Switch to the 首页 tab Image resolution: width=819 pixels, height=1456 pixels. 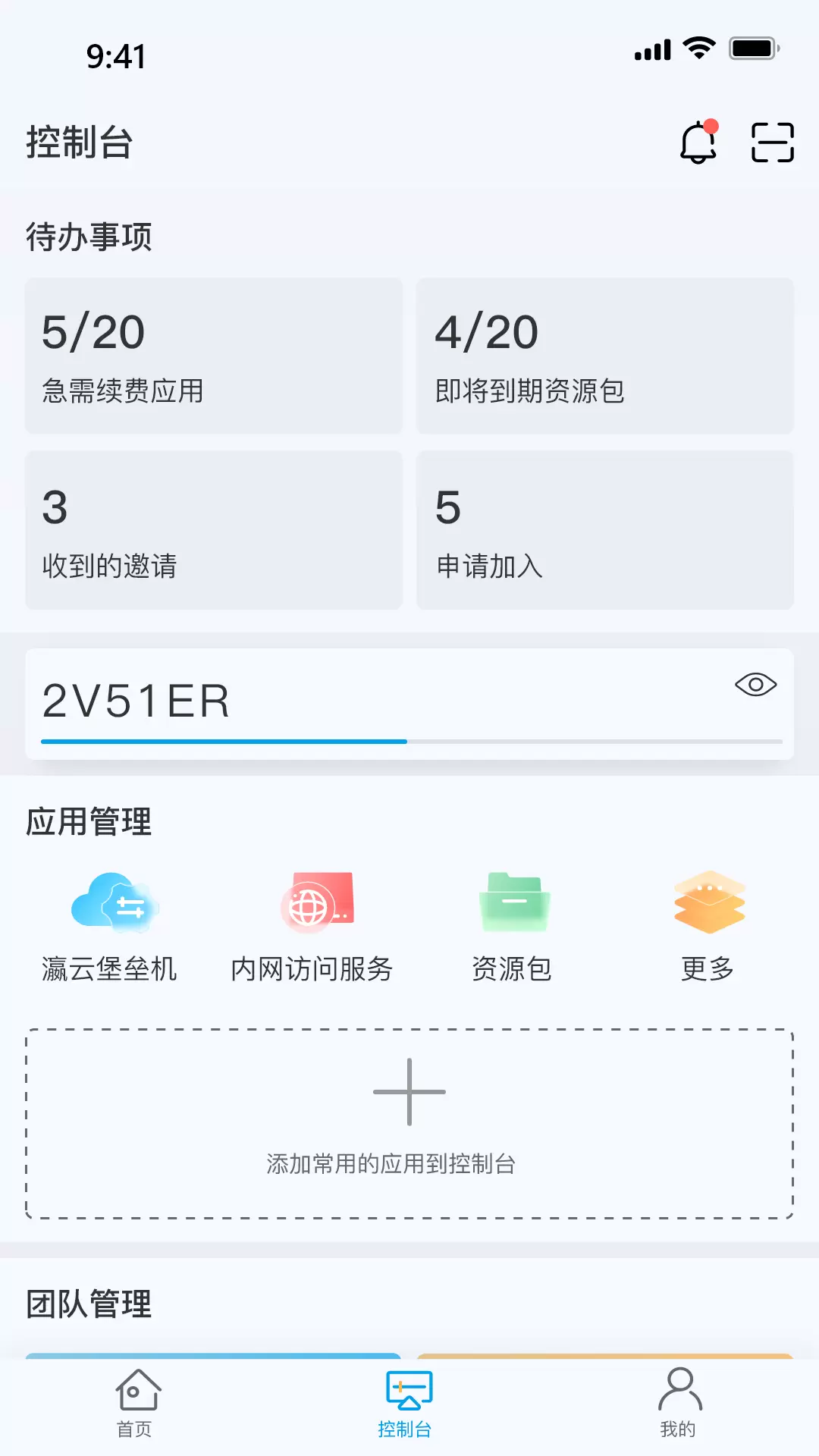click(x=136, y=1404)
